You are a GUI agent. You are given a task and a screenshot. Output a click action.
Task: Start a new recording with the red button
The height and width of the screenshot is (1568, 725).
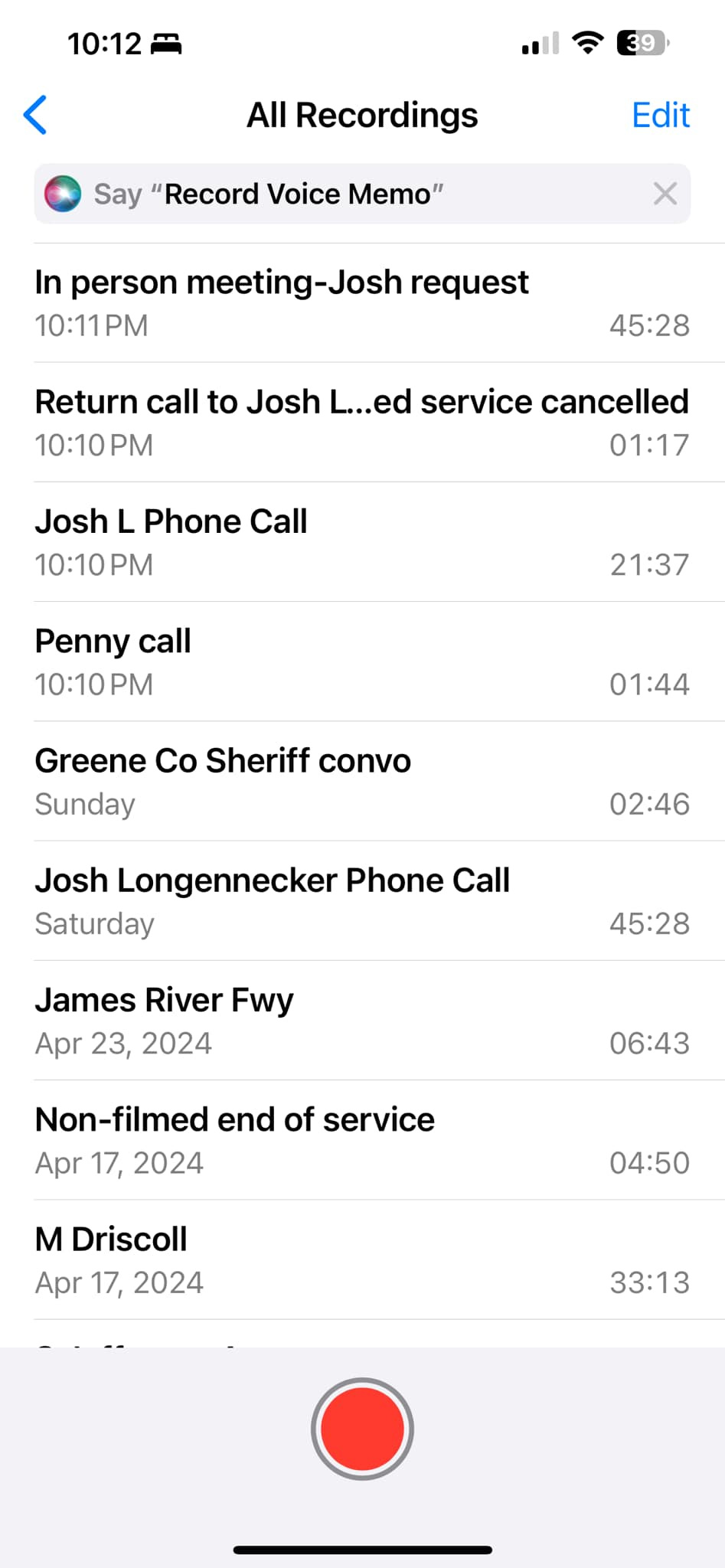(362, 1429)
